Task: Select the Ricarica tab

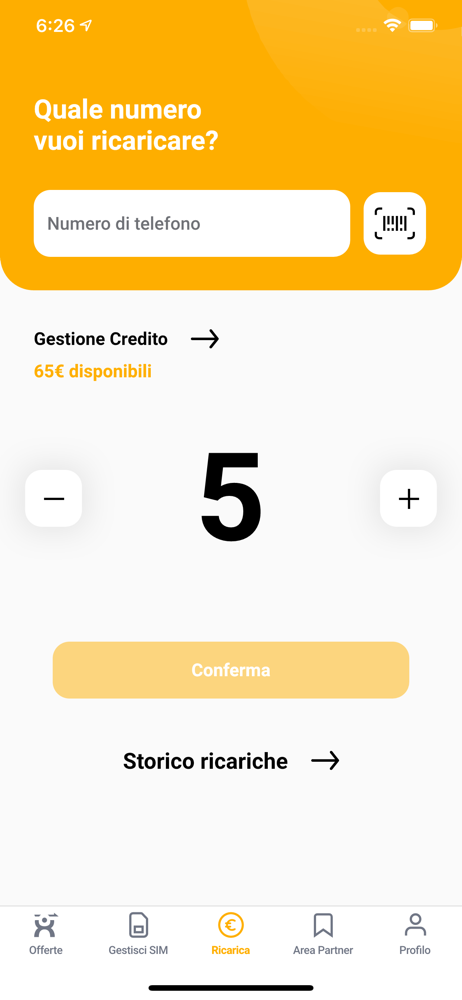Action: click(231, 934)
